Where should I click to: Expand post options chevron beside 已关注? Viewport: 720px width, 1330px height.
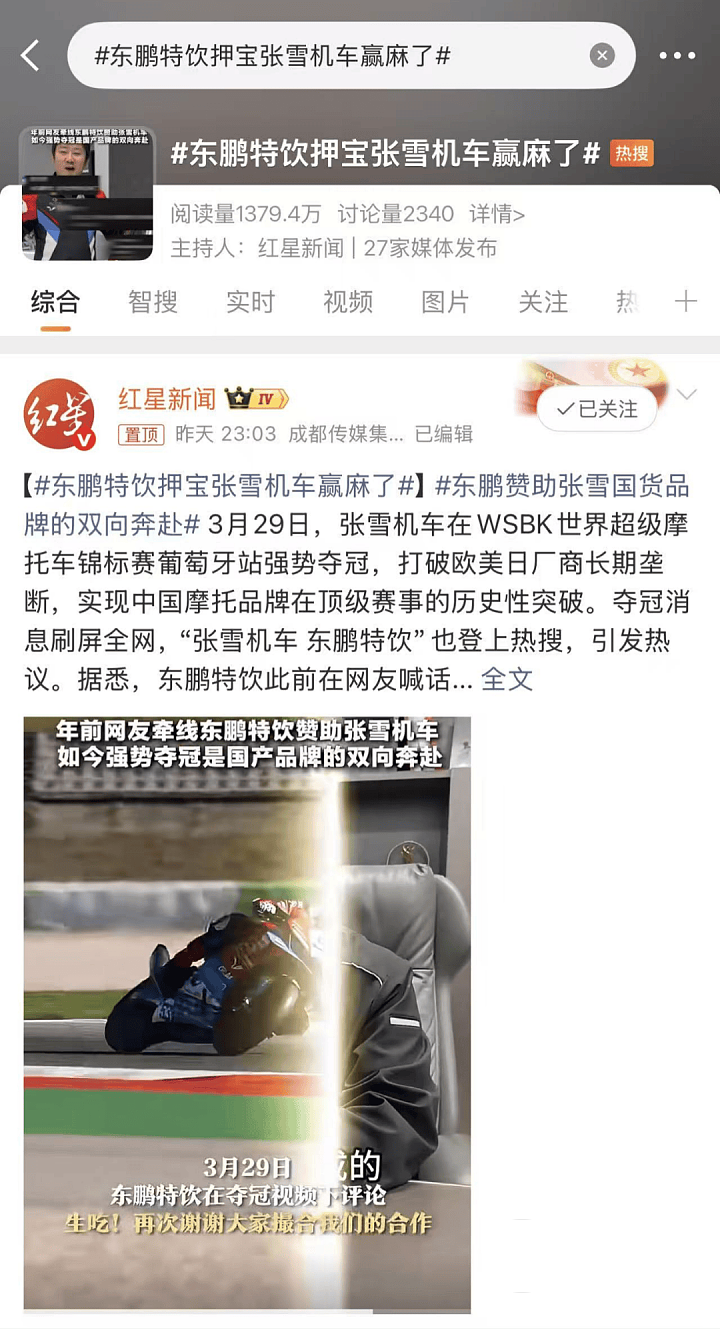pos(686,396)
